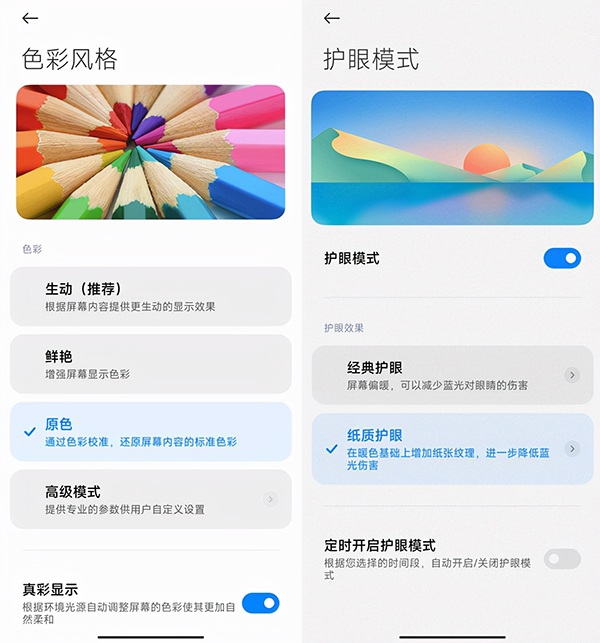Go back from the 护眼模式 screen
Image resolution: width=600 pixels, height=643 pixels.
332,18
